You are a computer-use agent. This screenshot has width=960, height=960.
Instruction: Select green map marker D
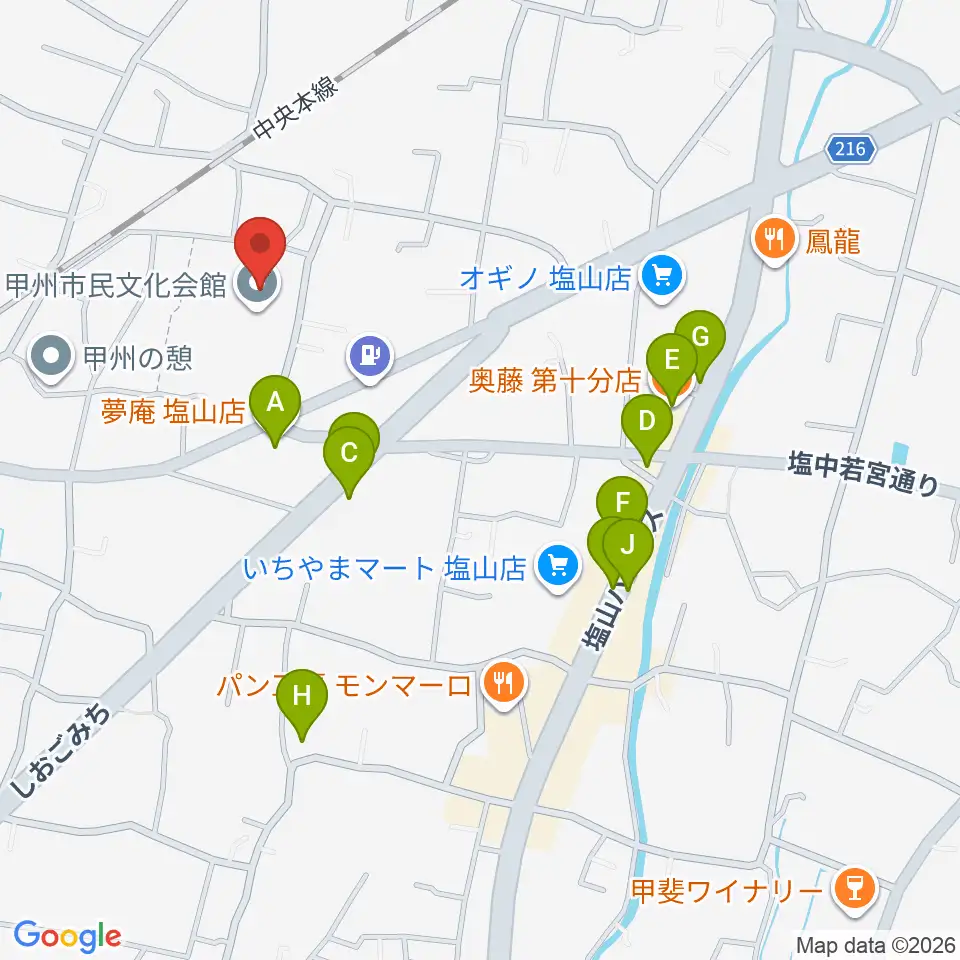pos(647,422)
